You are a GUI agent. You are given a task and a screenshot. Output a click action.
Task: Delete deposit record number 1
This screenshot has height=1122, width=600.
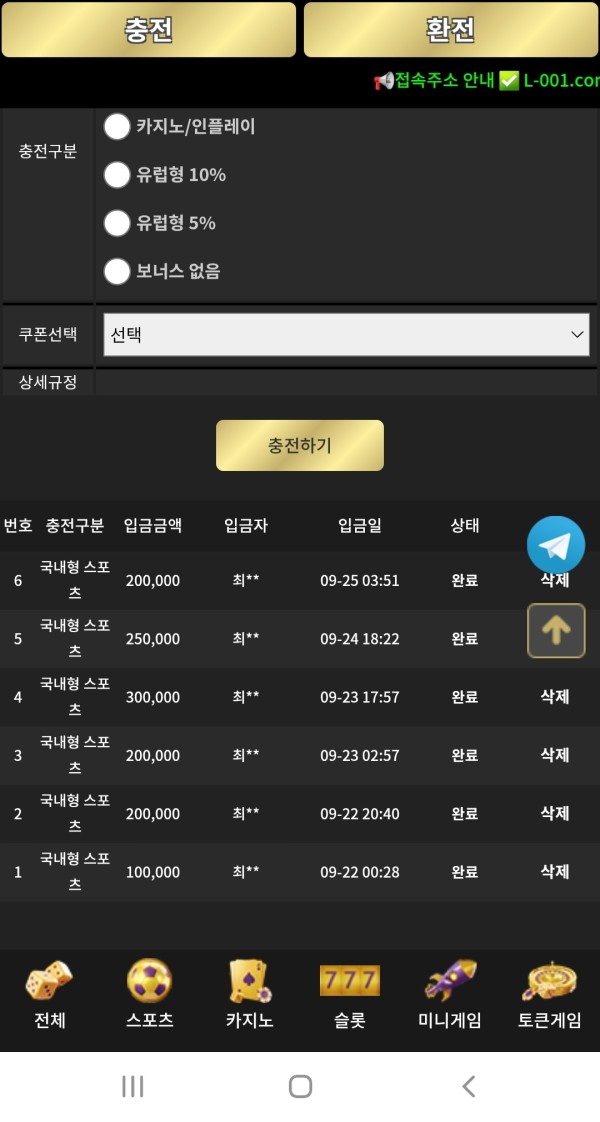(x=555, y=872)
